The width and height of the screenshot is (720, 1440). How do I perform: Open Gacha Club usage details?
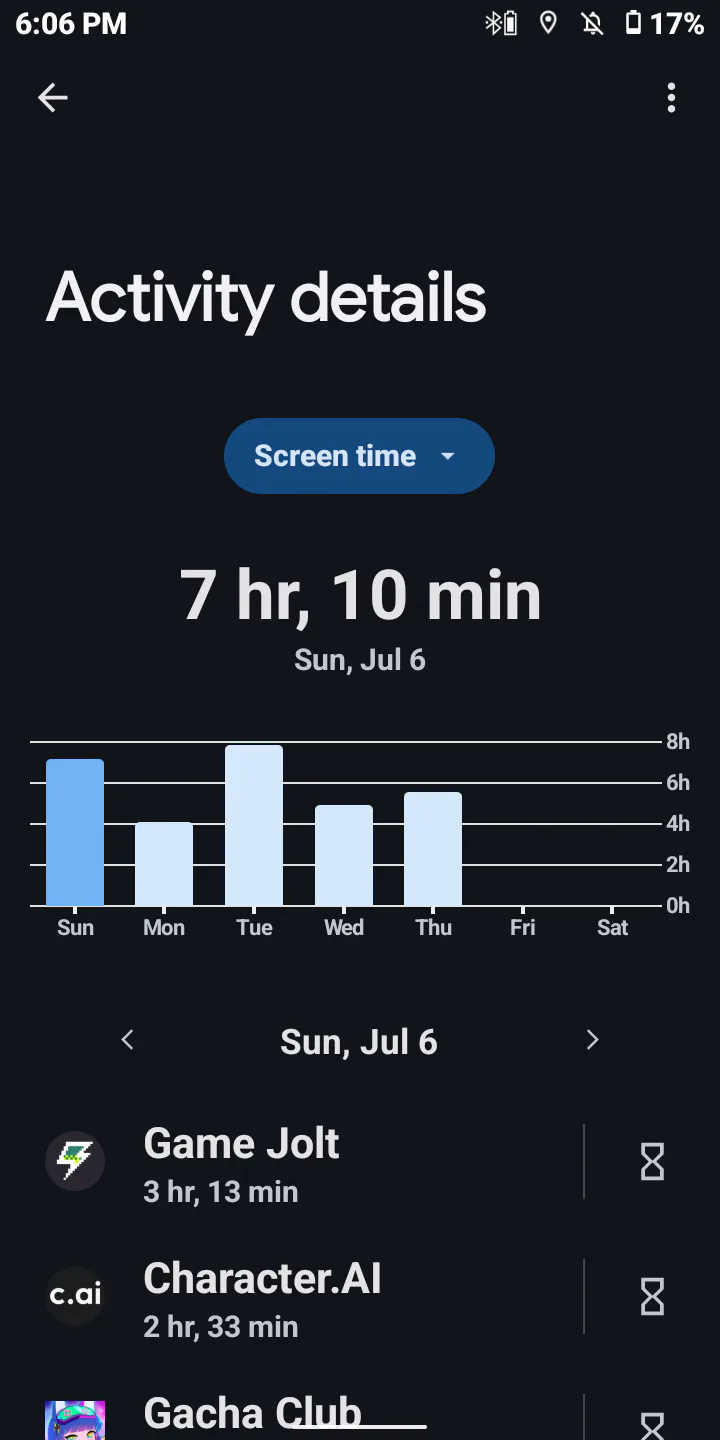300,1415
